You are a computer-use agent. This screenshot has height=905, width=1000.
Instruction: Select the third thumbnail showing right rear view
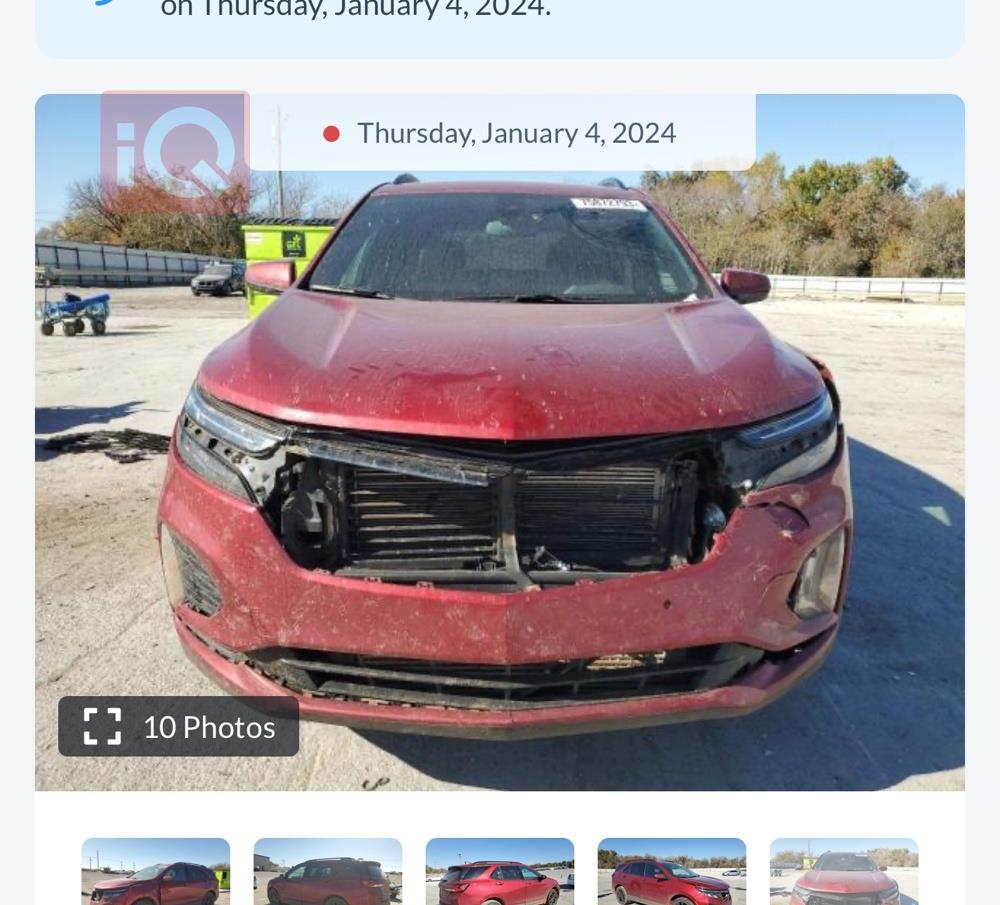(x=499, y=872)
